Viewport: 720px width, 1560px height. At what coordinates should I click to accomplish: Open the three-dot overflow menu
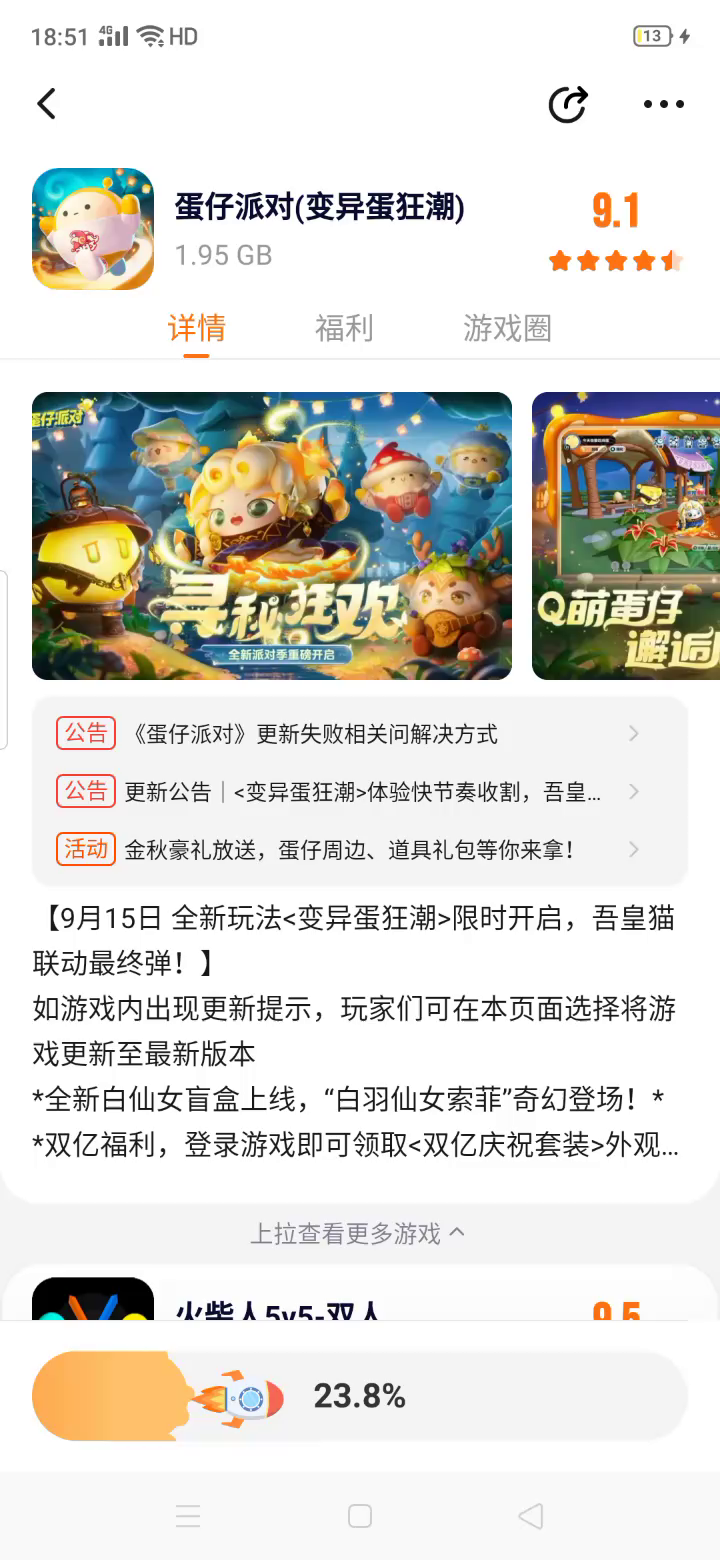click(663, 104)
